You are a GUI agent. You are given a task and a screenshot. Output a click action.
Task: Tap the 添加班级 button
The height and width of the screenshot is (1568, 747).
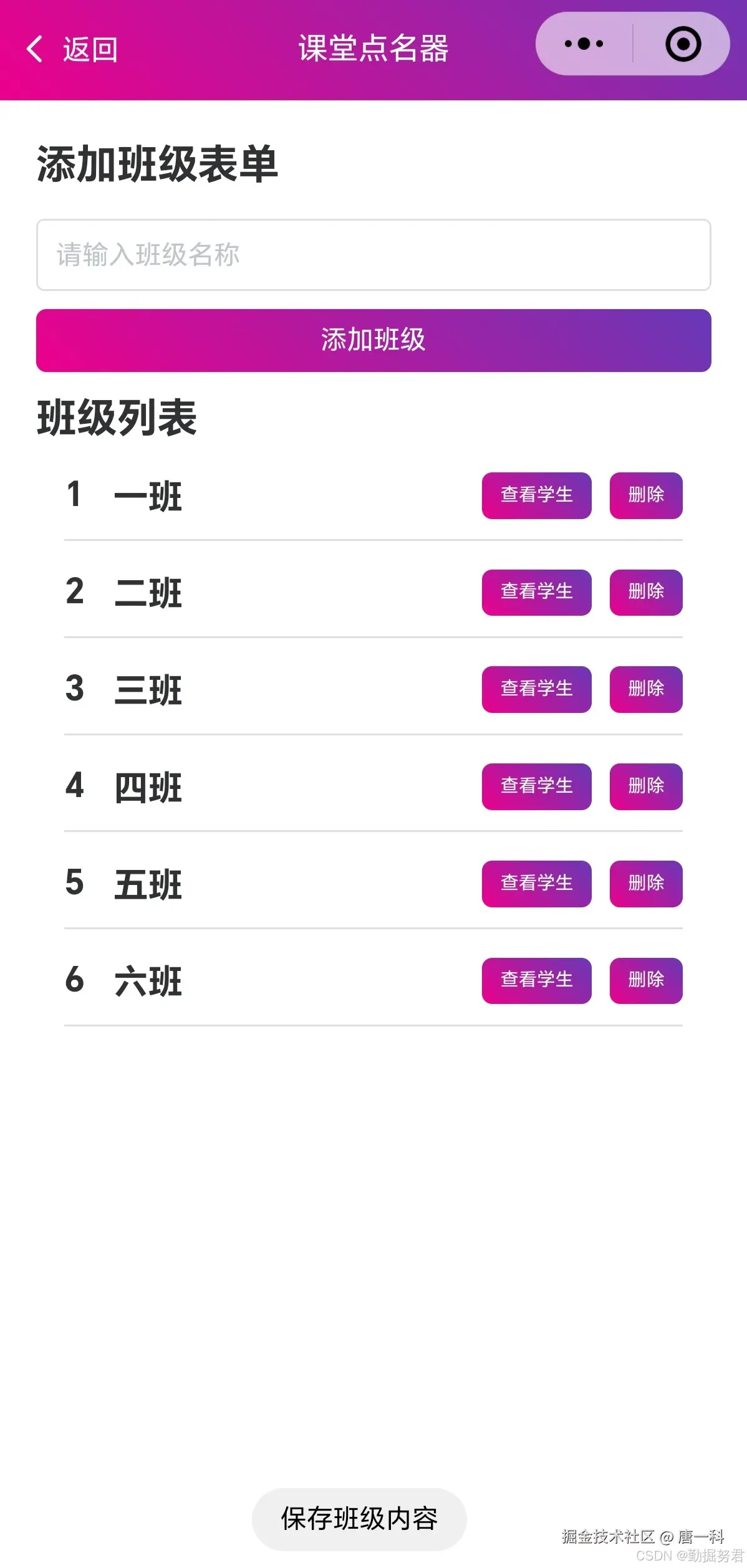[373, 340]
